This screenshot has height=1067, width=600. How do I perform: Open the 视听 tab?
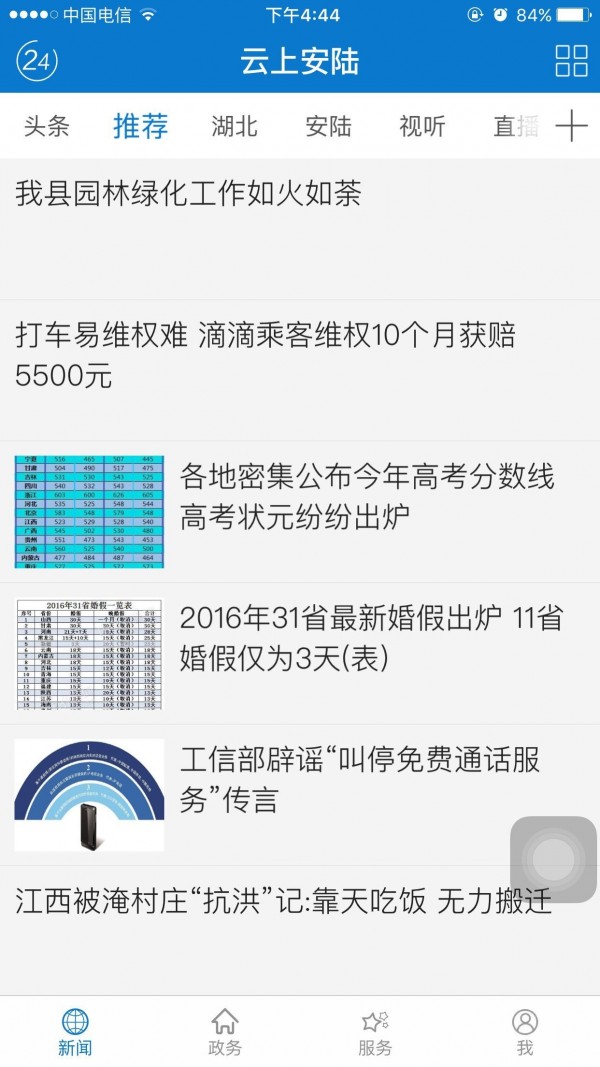coord(422,127)
